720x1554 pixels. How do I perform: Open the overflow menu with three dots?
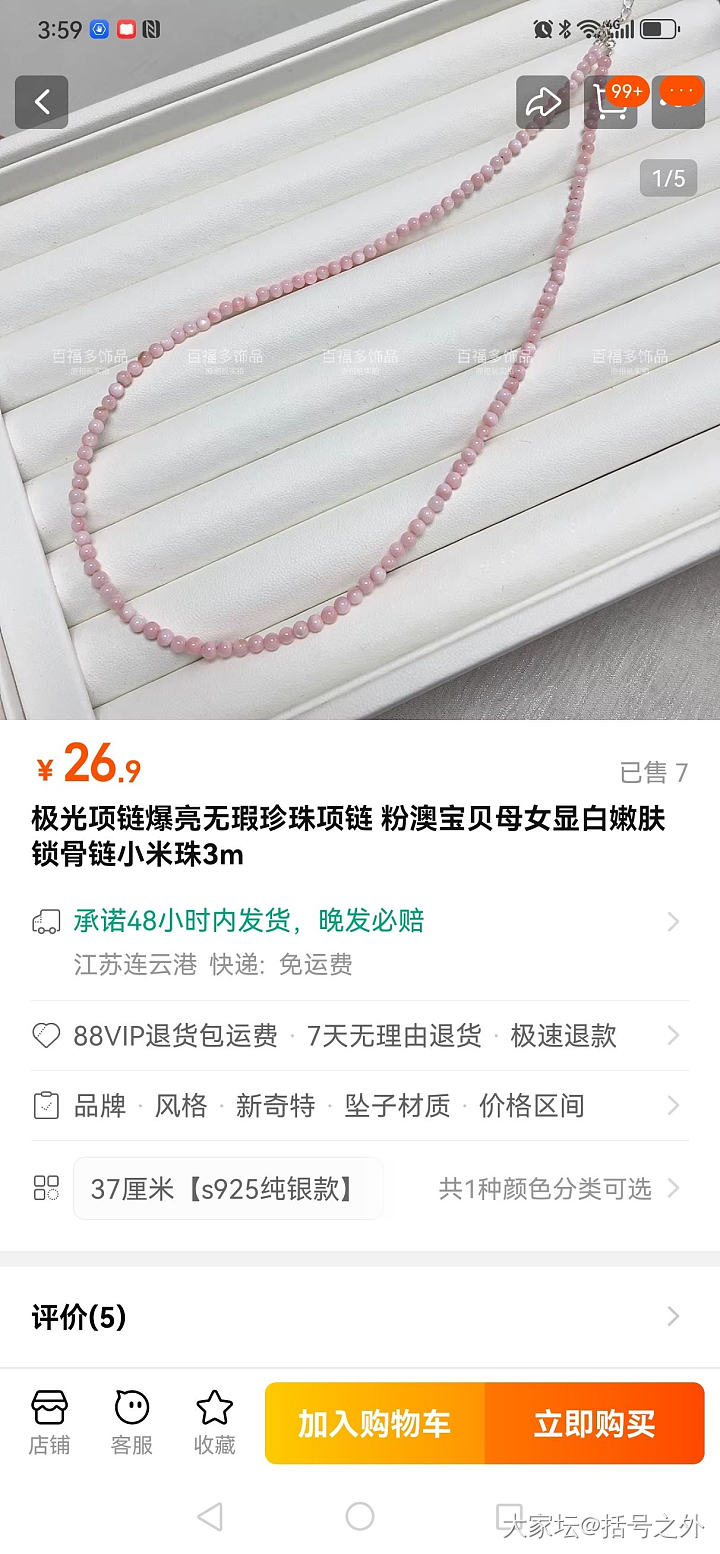[x=679, y=100]
